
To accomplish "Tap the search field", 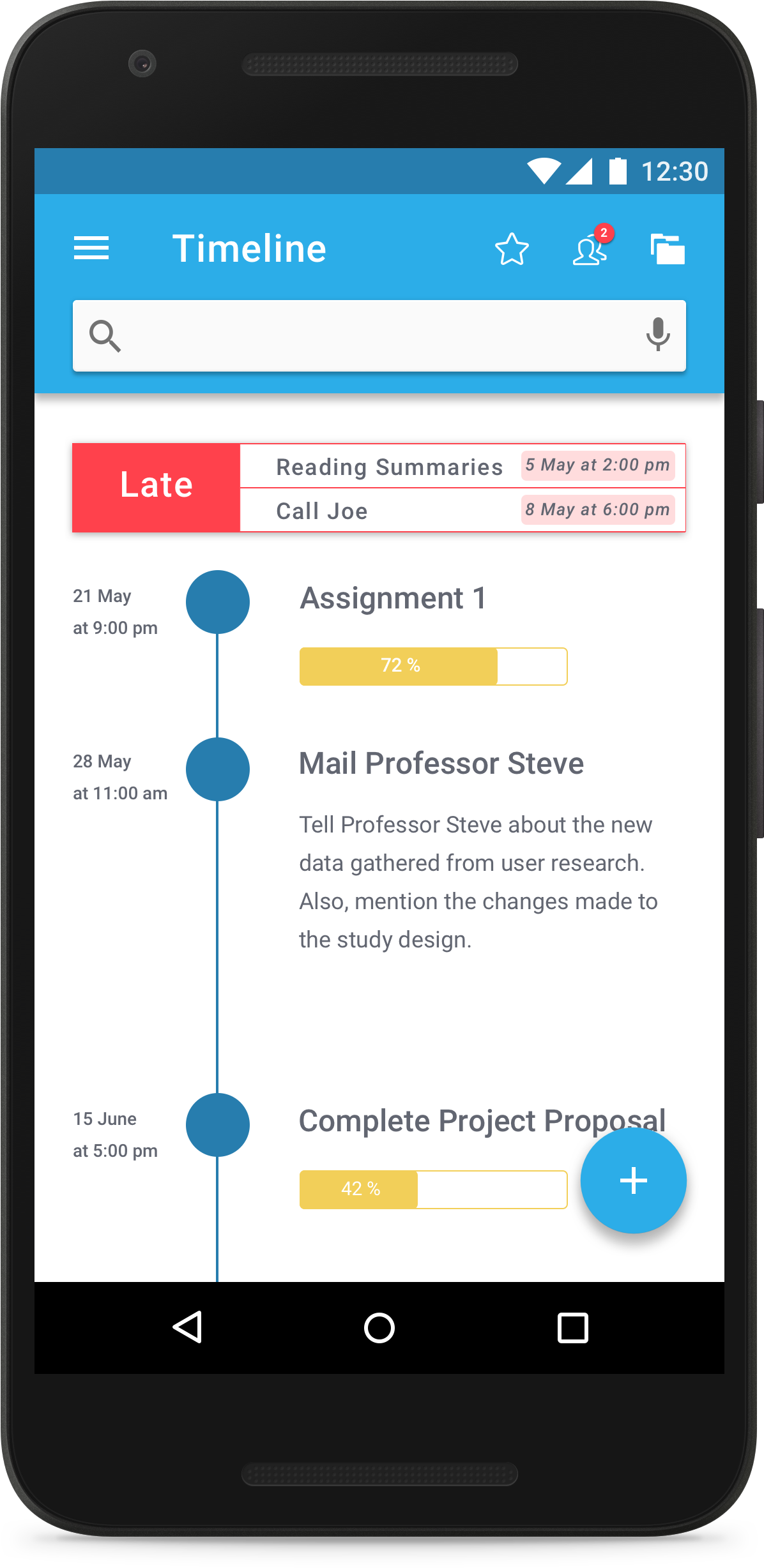I will click(377, 336).
